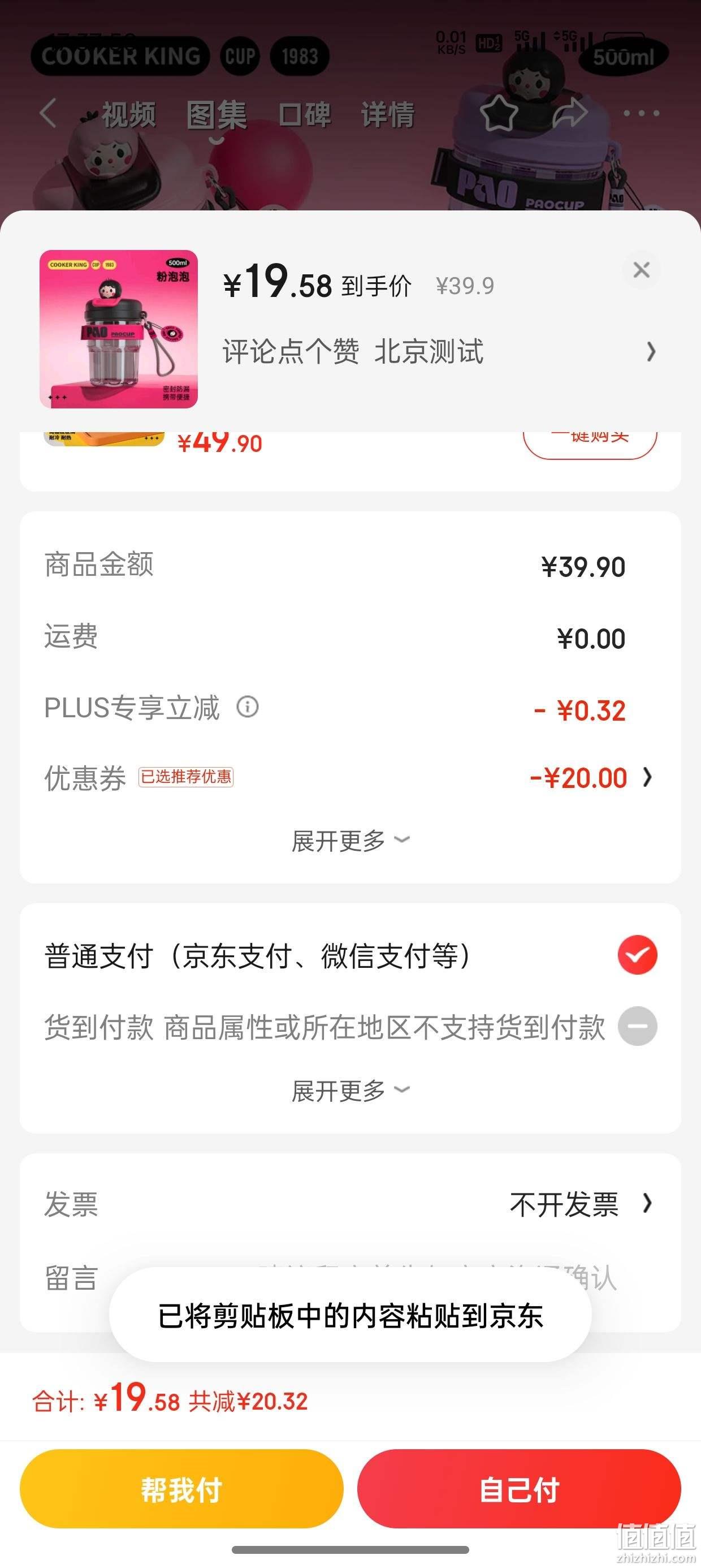Tap 自己付 to pay yourself

tap(519, 1489)
